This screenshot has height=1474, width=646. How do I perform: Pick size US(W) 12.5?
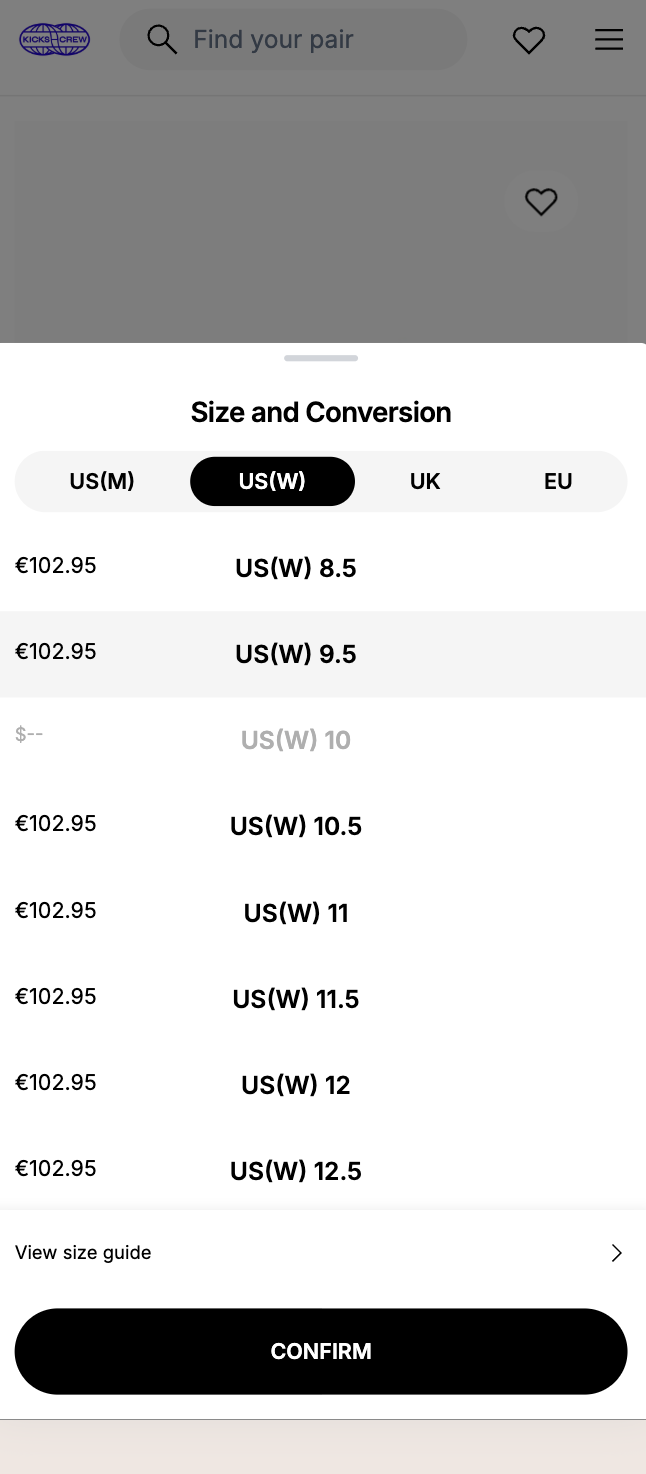[x=296, y=1170]
